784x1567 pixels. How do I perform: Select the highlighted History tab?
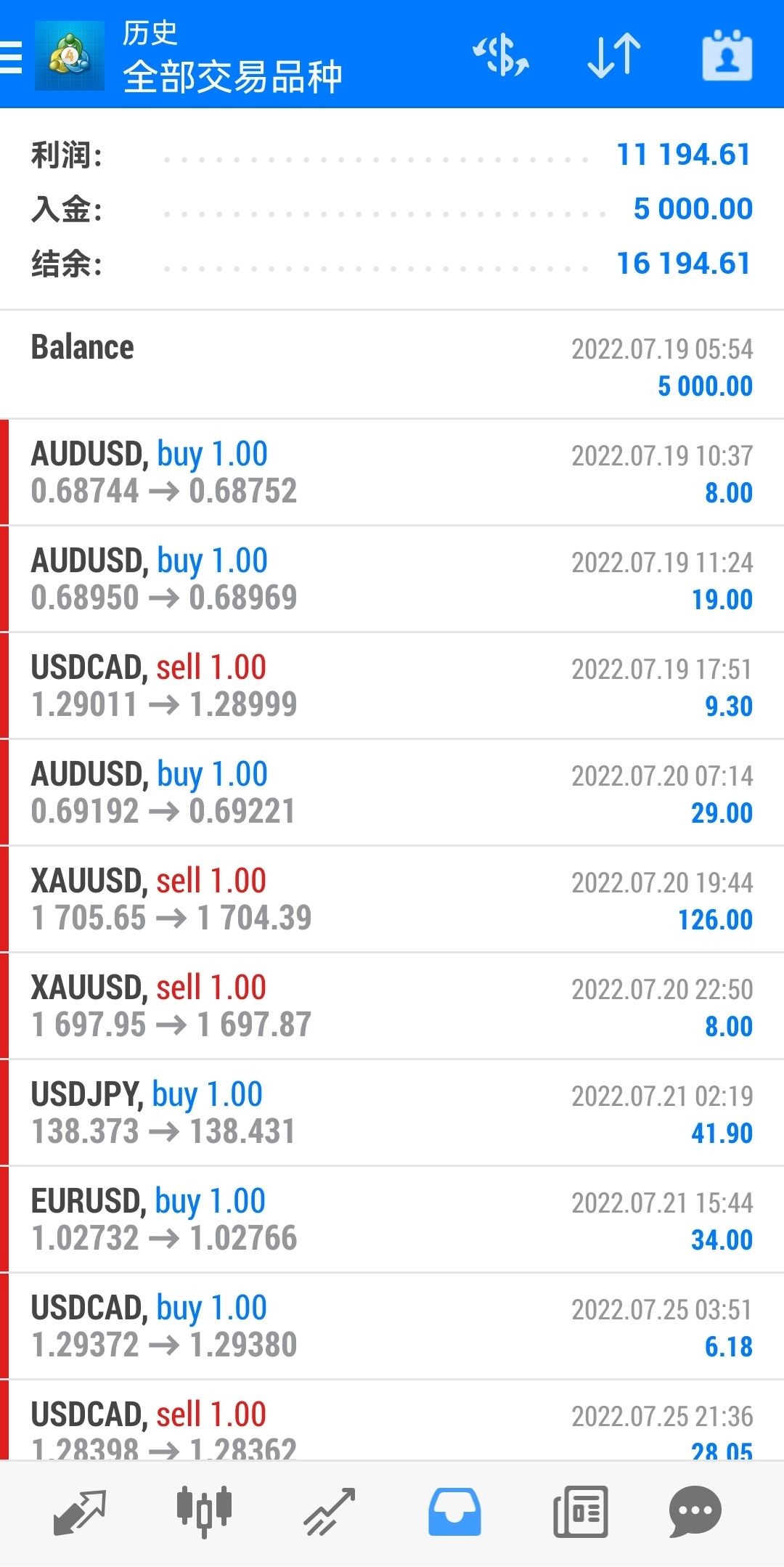click(x=454, y=1512)
